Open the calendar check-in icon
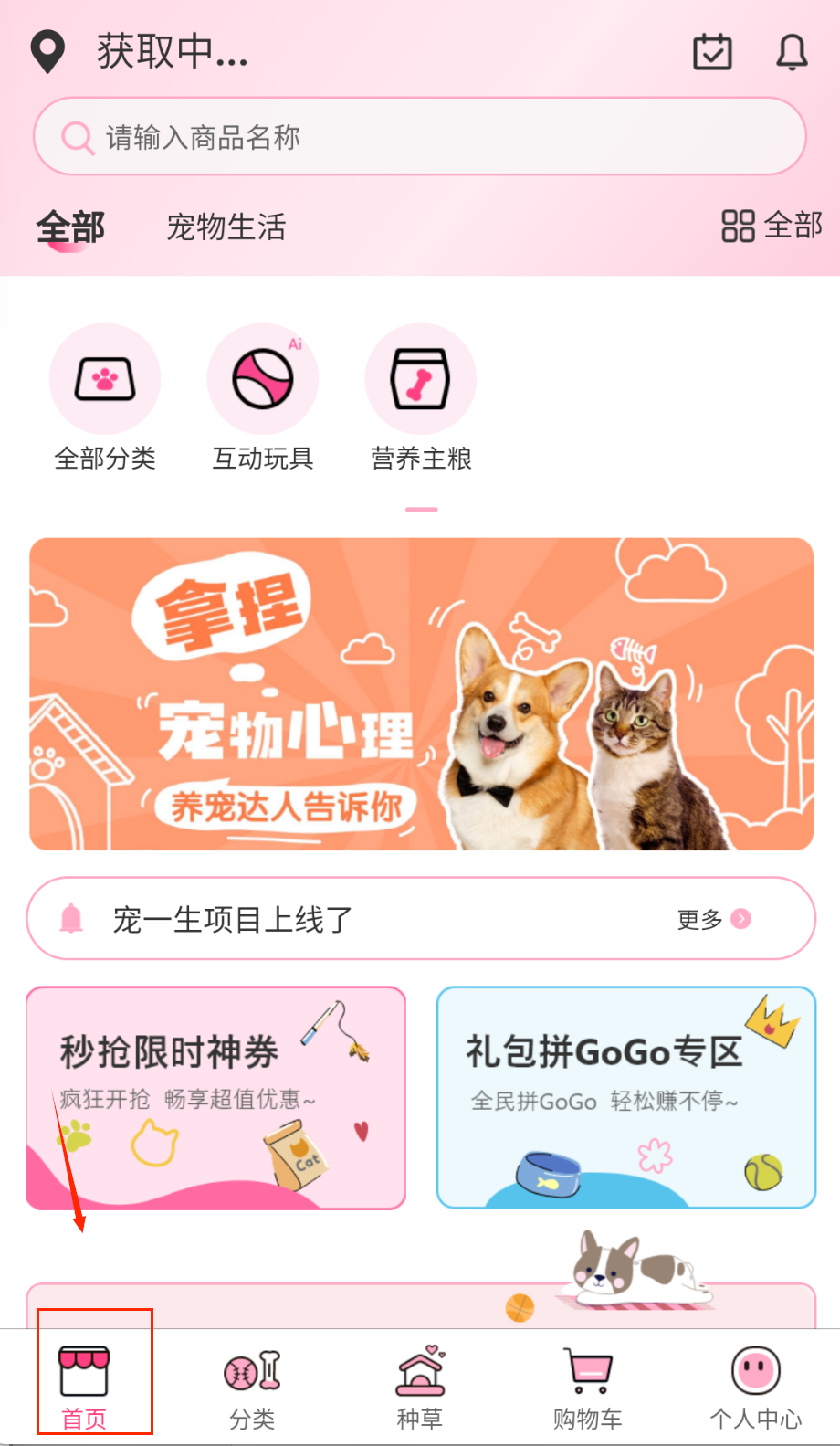 point(712,52)
